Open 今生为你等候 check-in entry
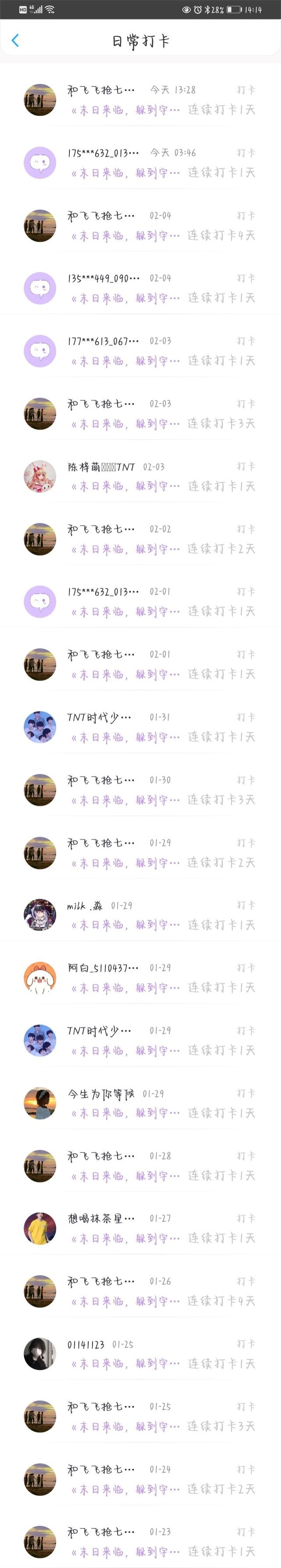Image resolution: width=281 pixels, height=1568 pixels. click(140, 1103)
